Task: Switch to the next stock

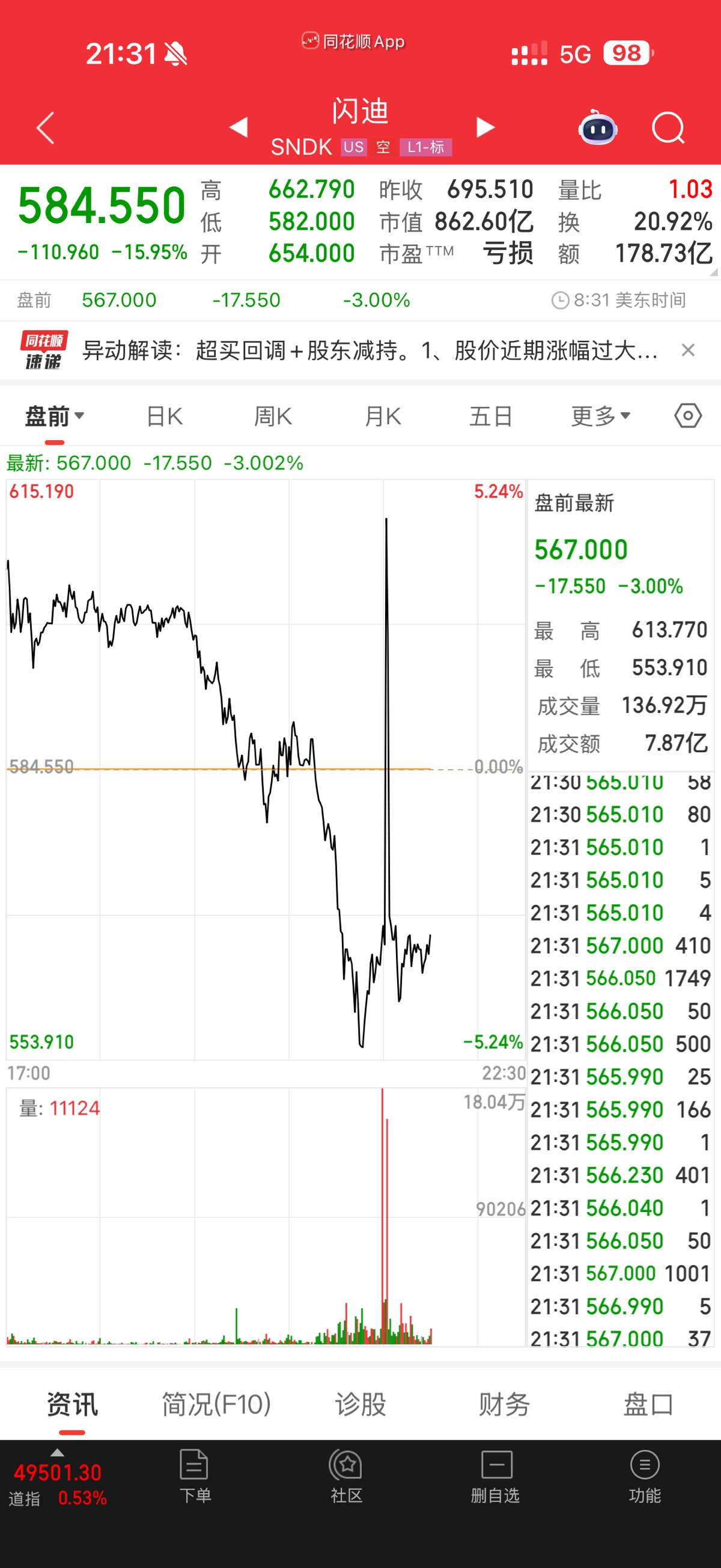Action: point(485,127)
